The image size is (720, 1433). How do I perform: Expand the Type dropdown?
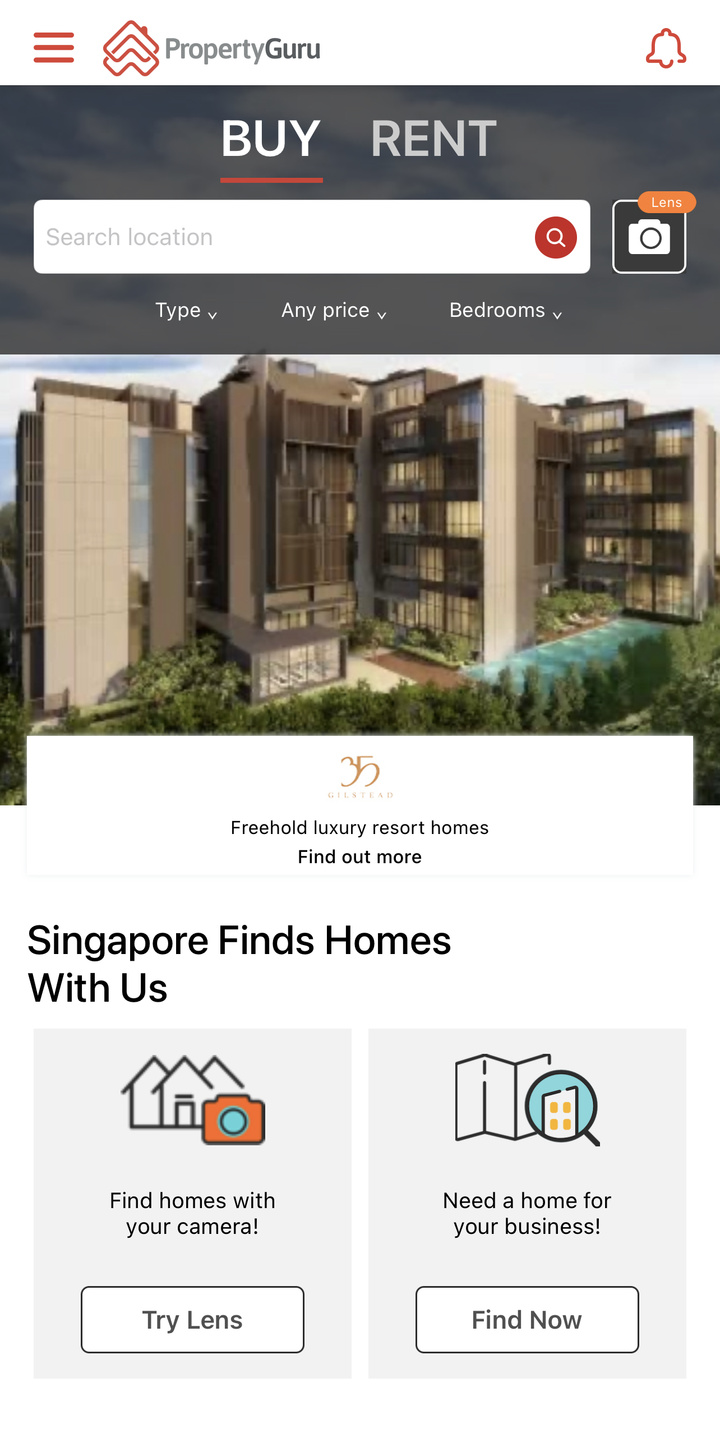coord(186,311)
